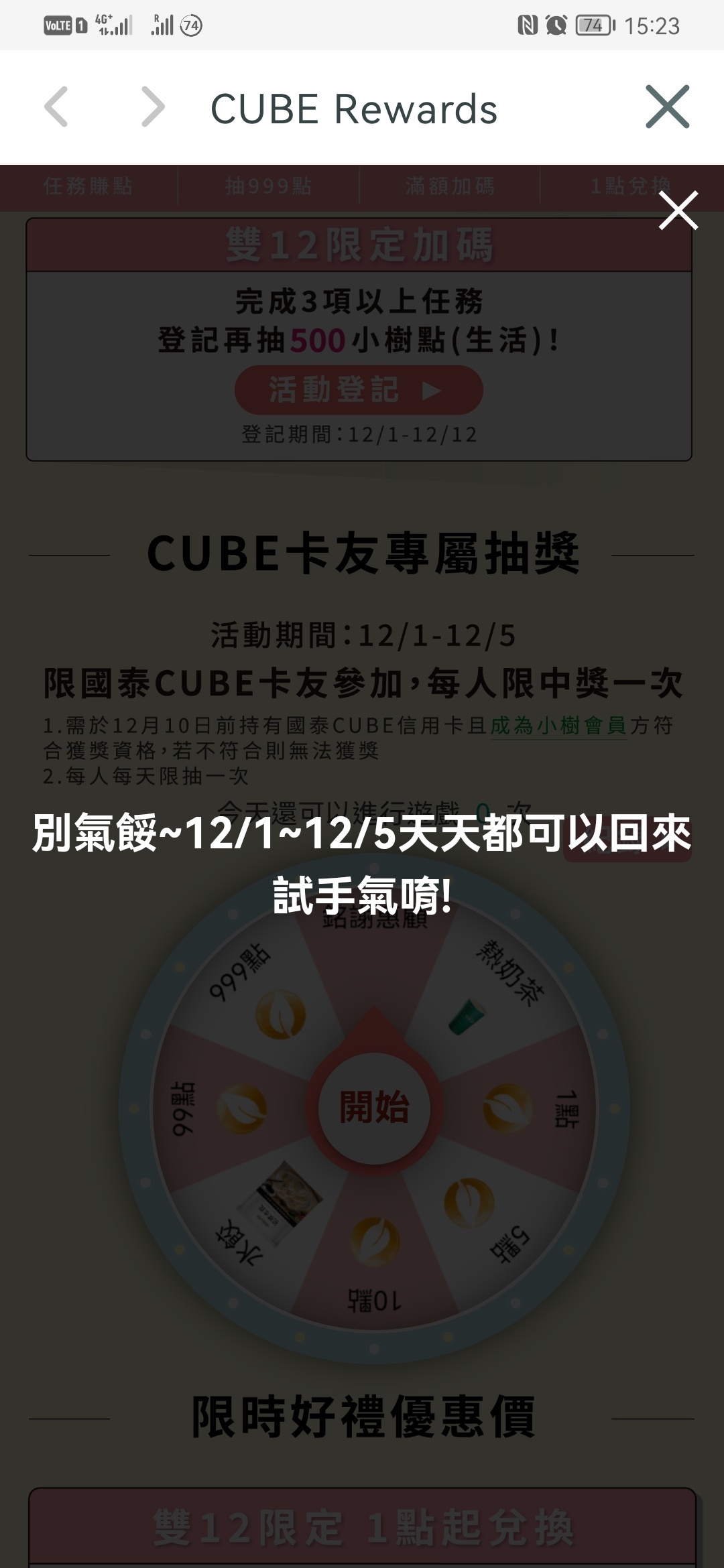724x1568 pixels.
Task: Go back to the previous page
Action: coord(56,107)
